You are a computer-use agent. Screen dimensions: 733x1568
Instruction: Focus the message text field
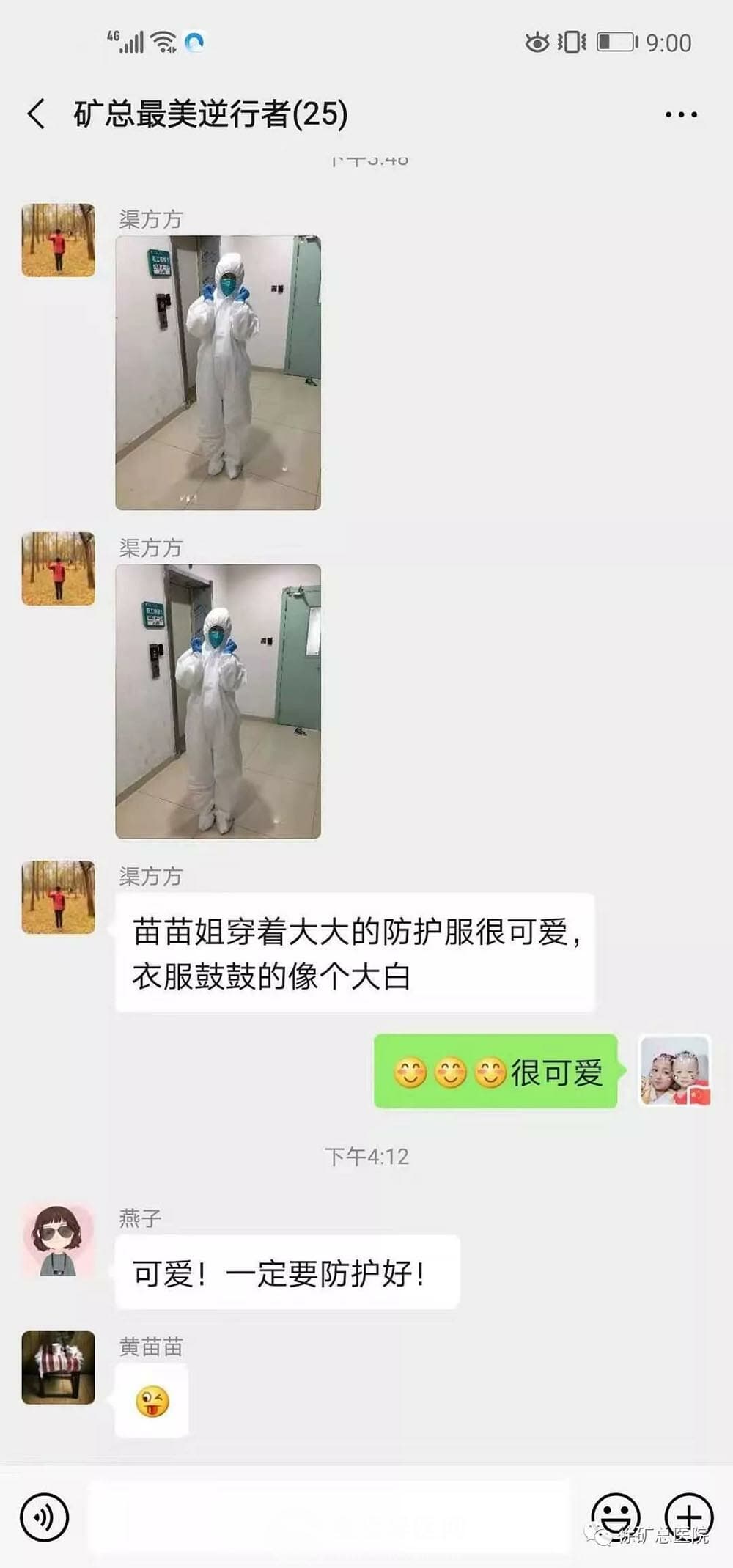(x=330, y=1517)
